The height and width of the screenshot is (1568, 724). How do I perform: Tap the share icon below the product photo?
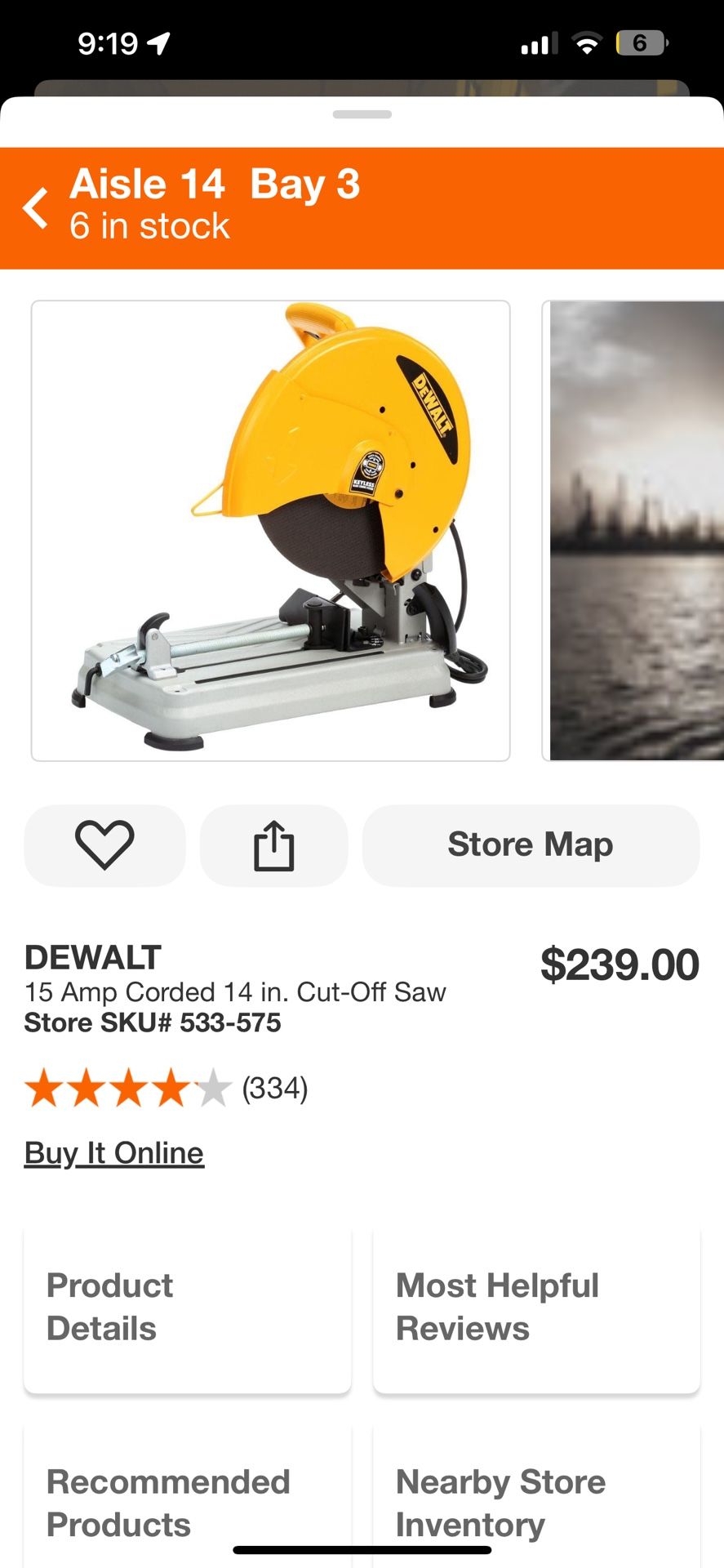coord(273,845)
